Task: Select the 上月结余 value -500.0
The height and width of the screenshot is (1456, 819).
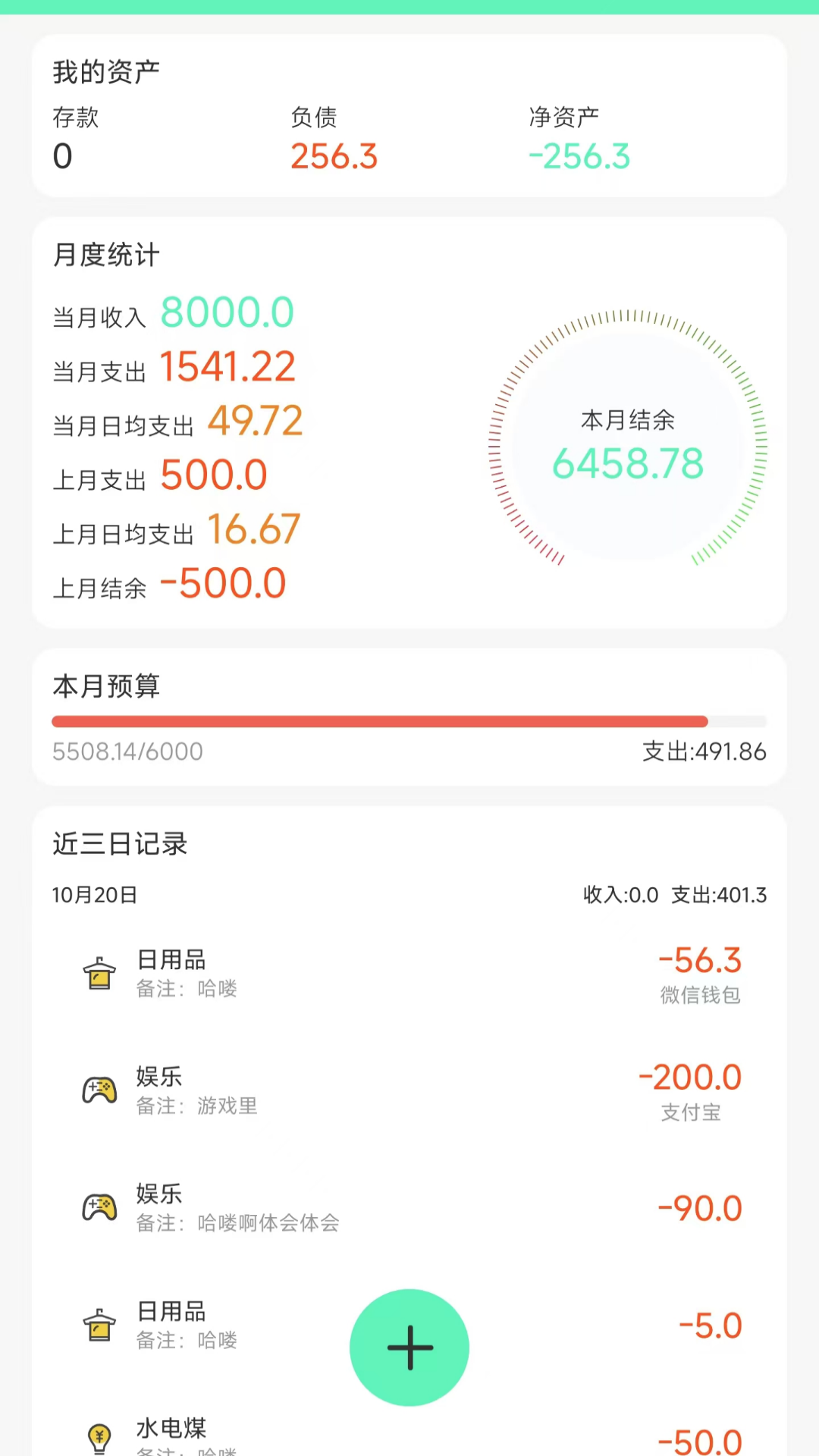Action: point(222,582)
